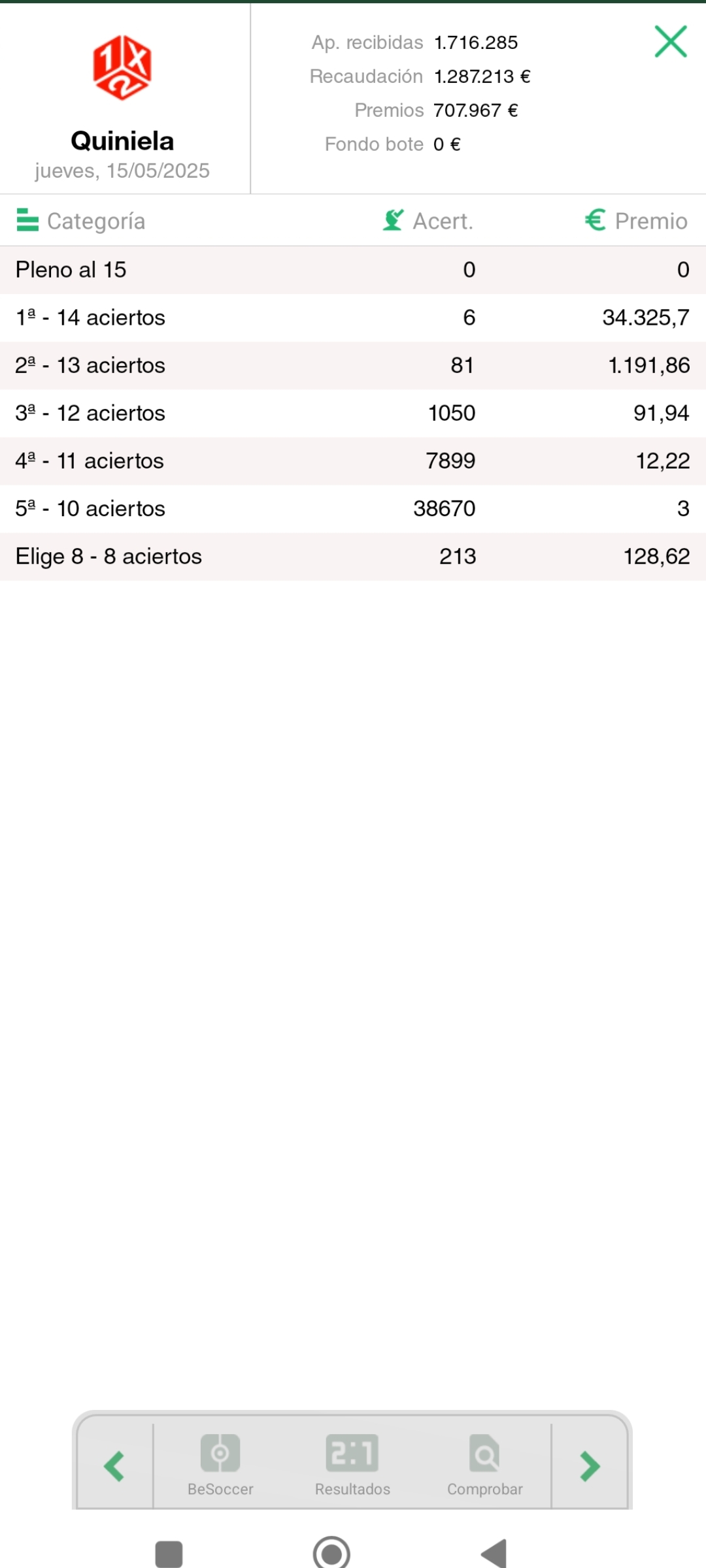706x1568 pixels.
Task: Open Comprobar to check a ticket
Action: pyautogui.click(x=484, y=1465)
